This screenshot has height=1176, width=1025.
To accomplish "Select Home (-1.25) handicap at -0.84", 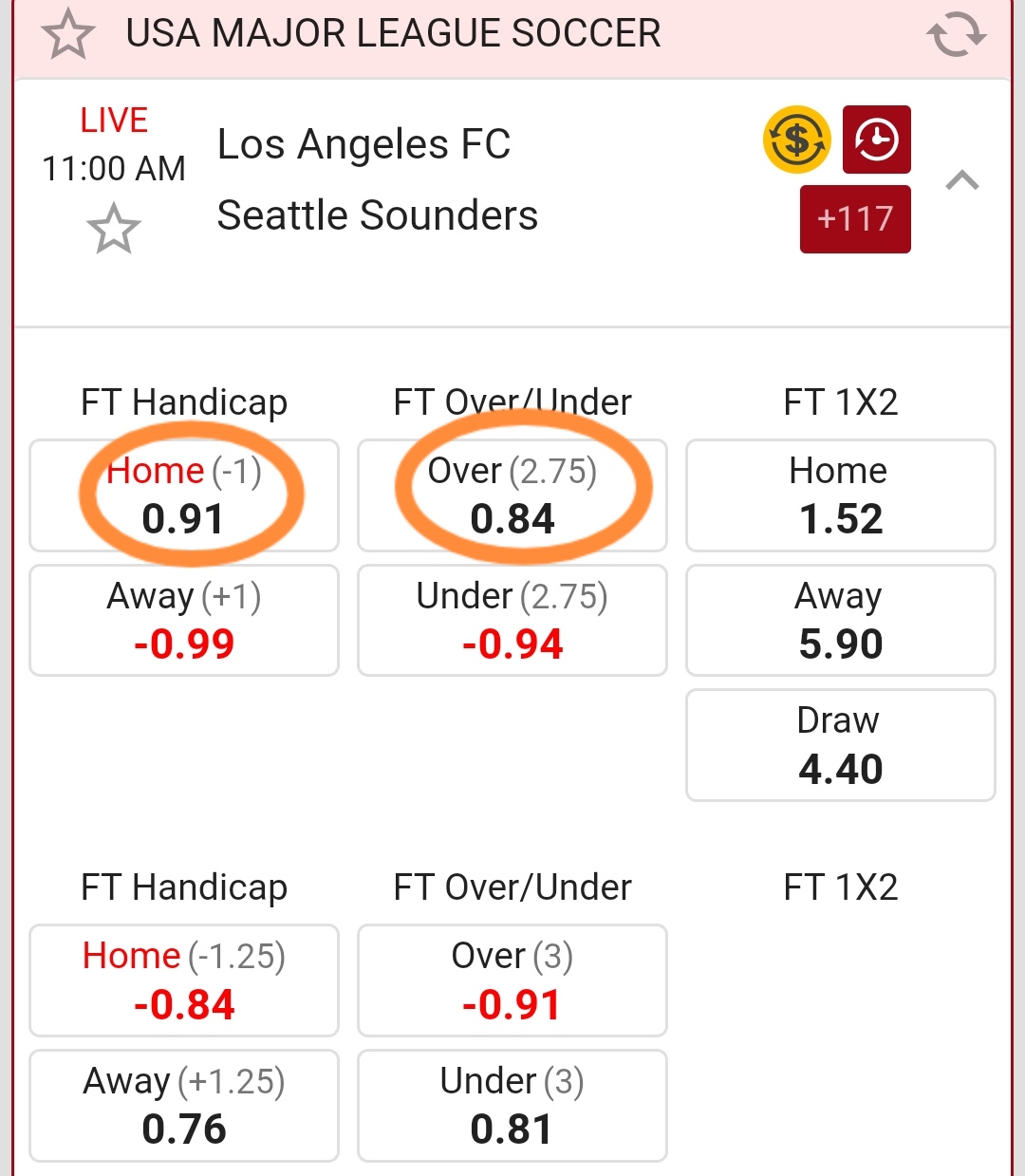I will point(184,980).
